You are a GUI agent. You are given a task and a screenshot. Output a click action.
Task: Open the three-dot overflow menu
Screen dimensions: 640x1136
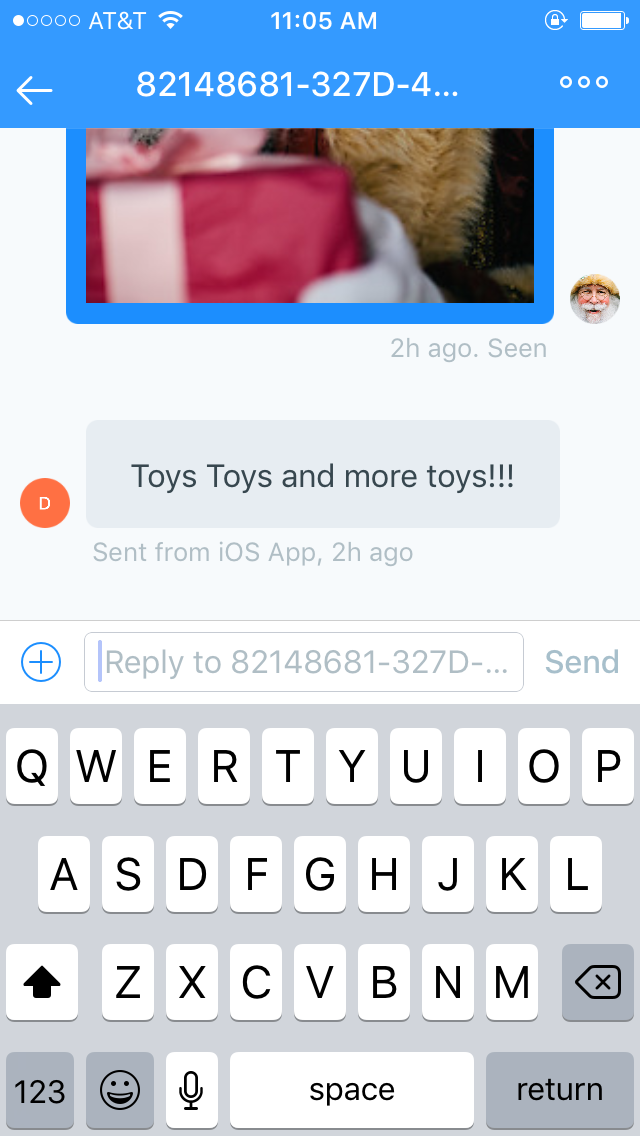[584, 83]
